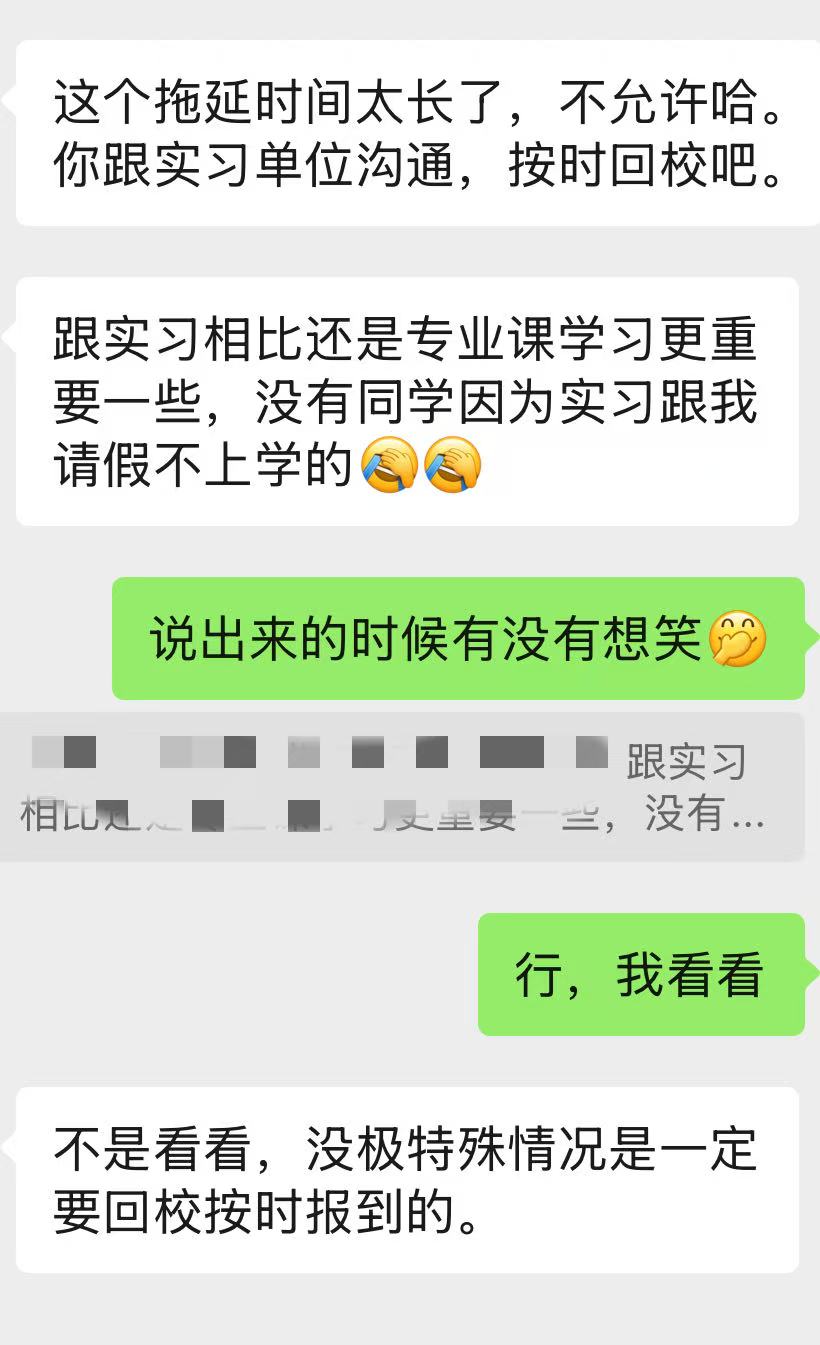Open the quoted message under the green reply
820x1345 pixels.
pos(402,787)
